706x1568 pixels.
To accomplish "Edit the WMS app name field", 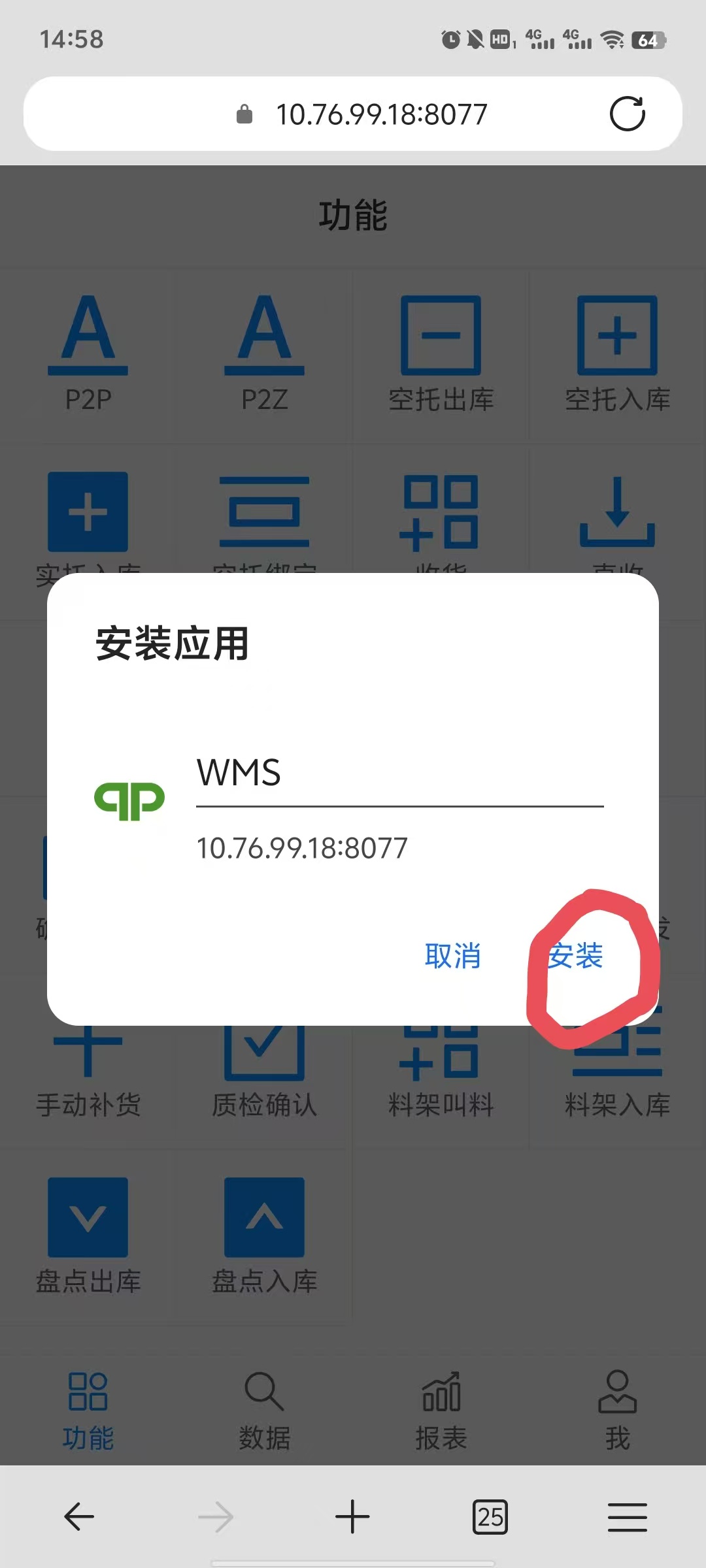I will [399, 774].
